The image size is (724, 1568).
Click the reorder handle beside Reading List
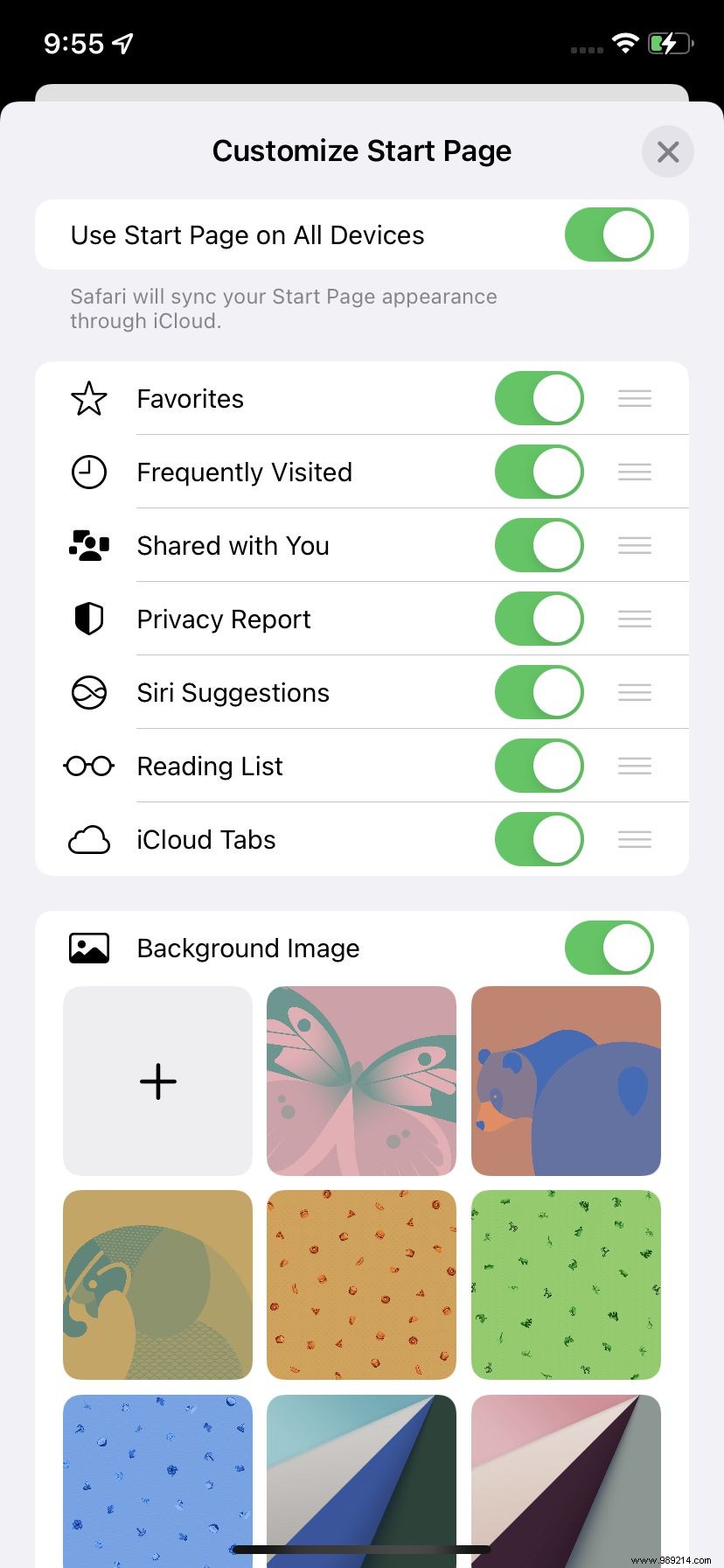tap(634, 766)
